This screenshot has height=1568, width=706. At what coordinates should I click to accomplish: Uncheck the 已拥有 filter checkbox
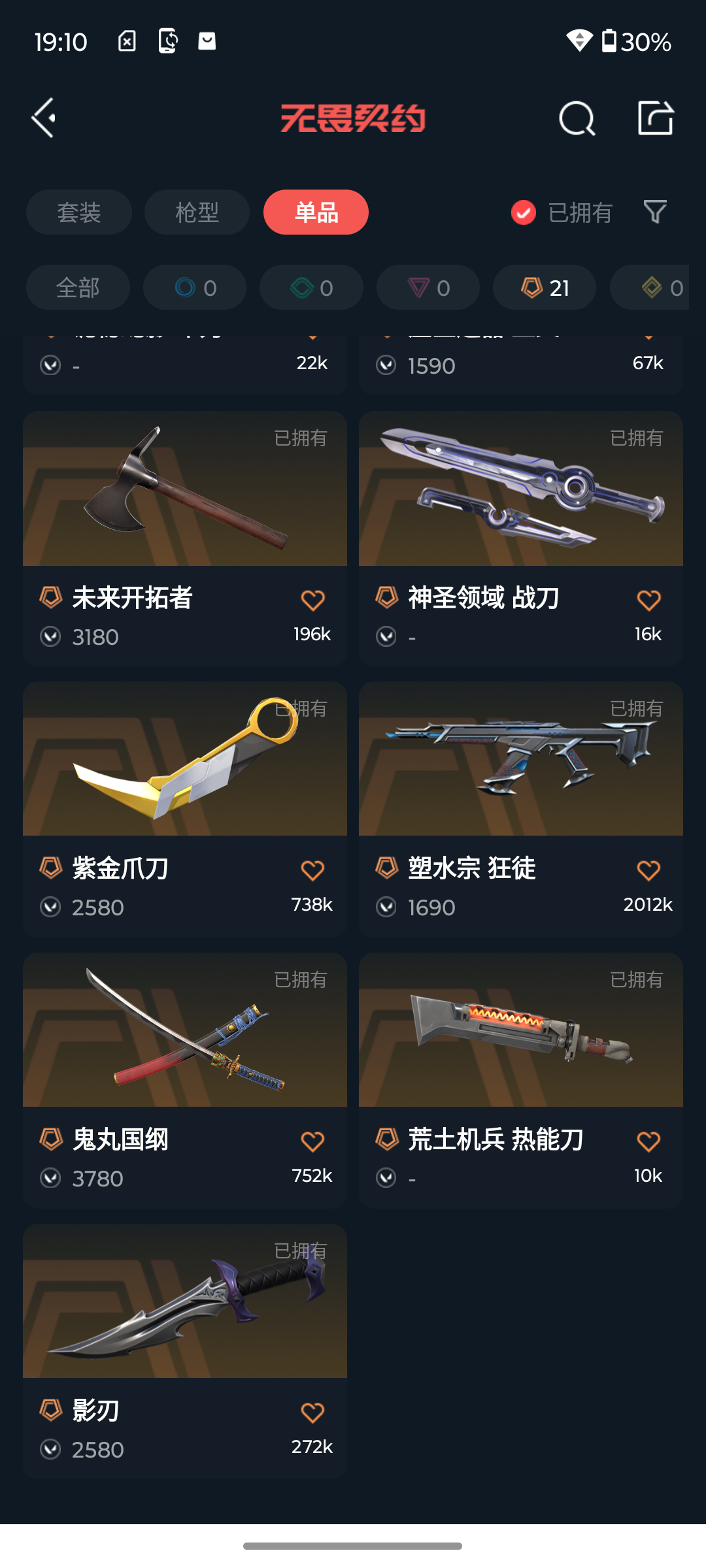pyautogui.click(x=524, y=212)
